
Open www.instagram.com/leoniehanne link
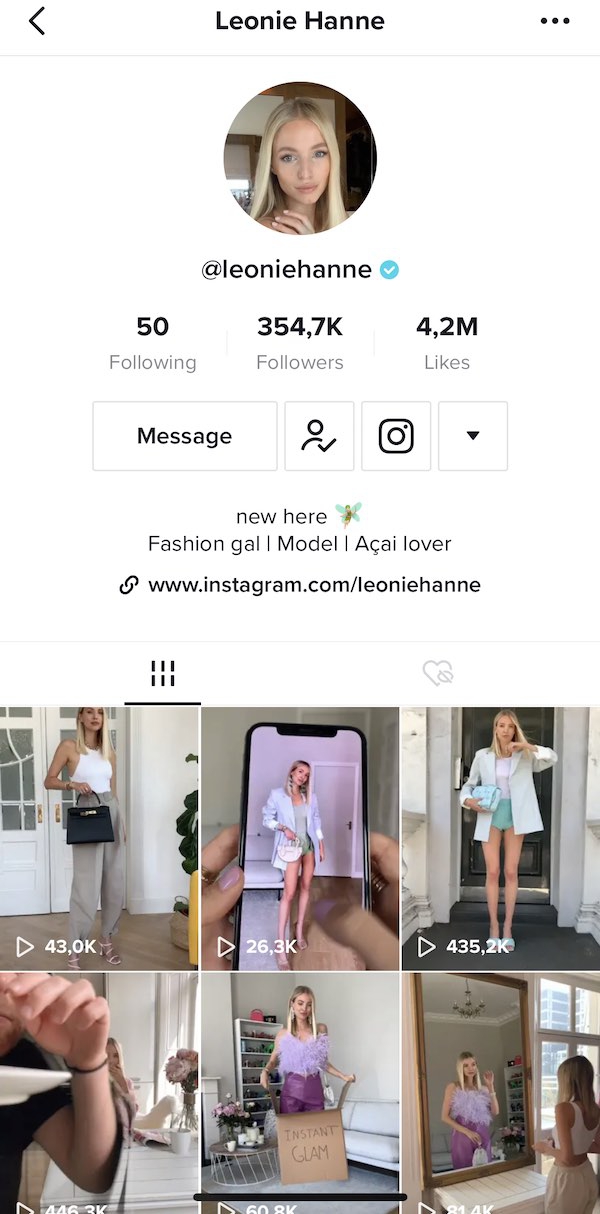pos(313,585)
